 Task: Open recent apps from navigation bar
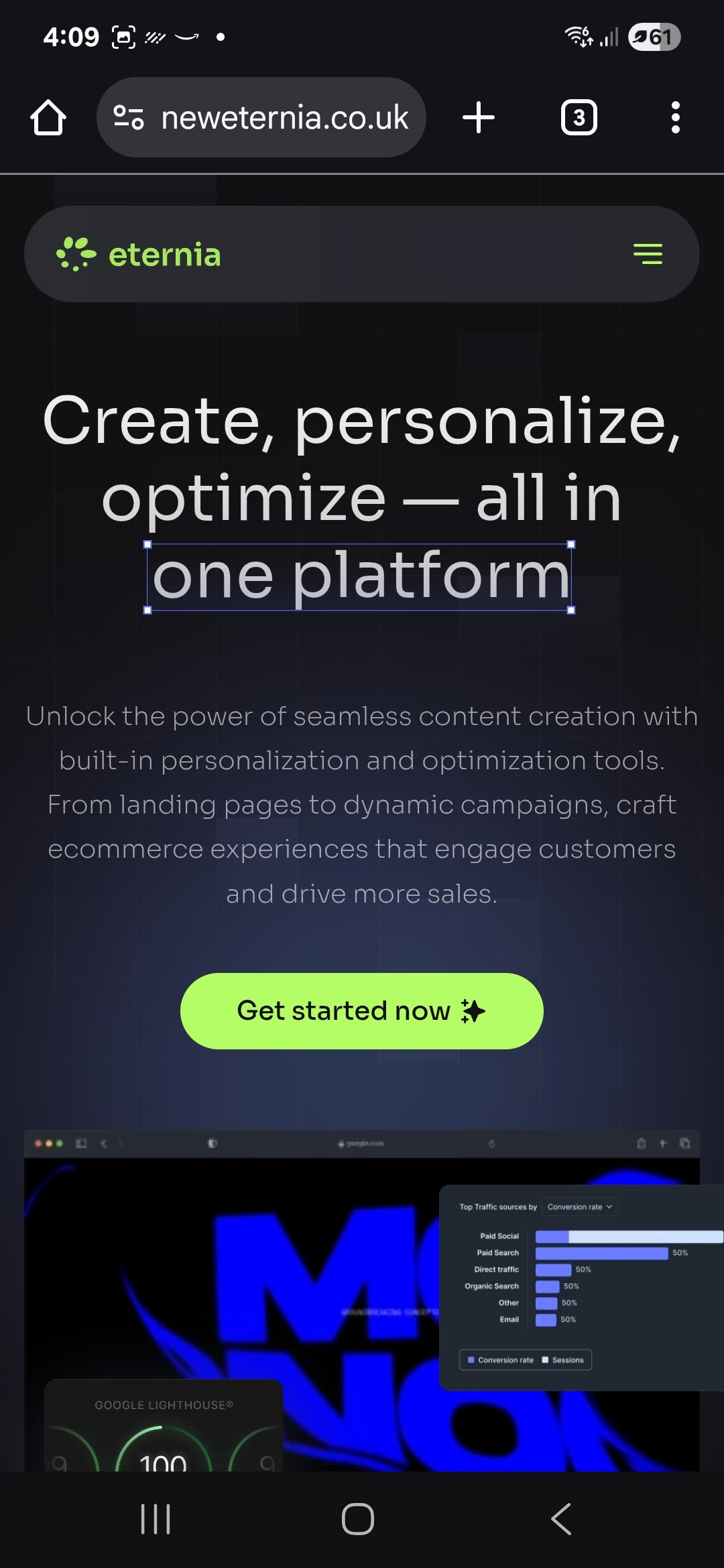pos(156,1518)
